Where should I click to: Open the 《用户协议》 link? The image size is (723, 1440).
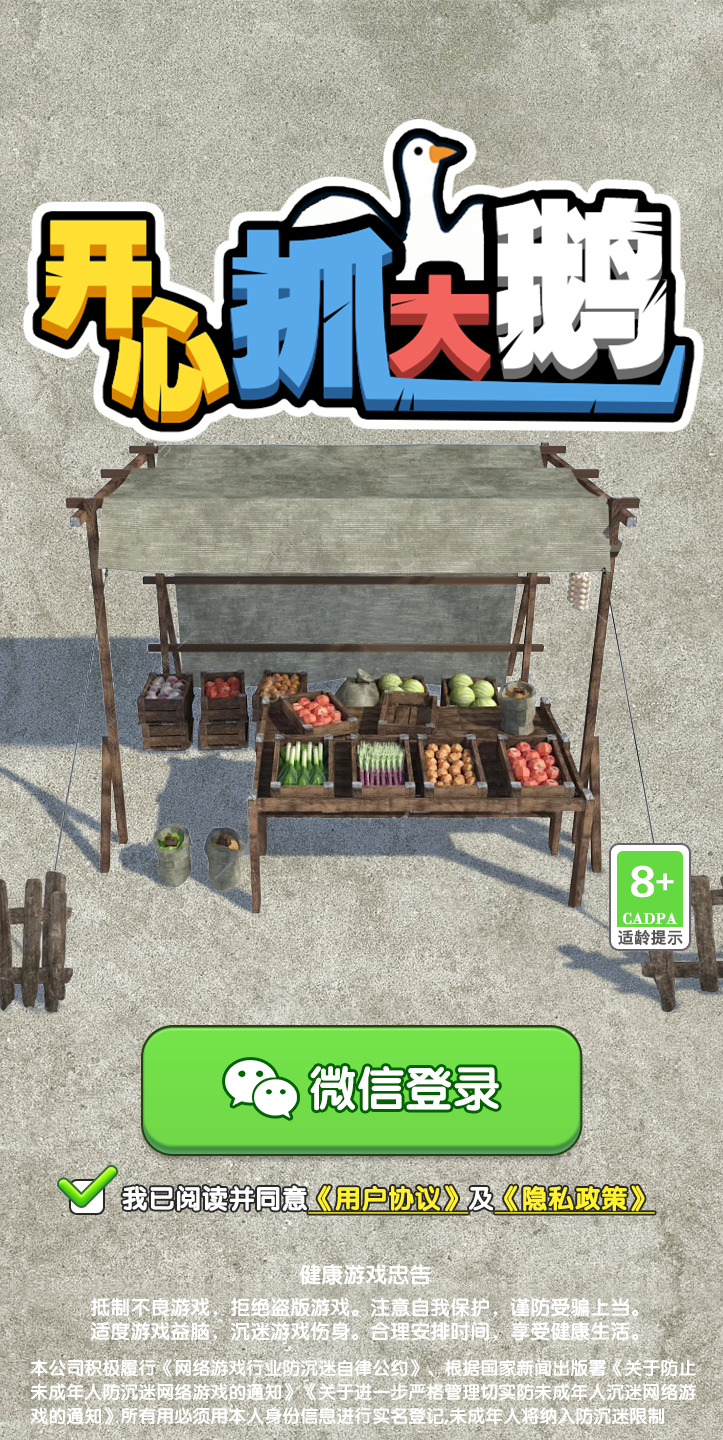click(x=389, y=1199)
